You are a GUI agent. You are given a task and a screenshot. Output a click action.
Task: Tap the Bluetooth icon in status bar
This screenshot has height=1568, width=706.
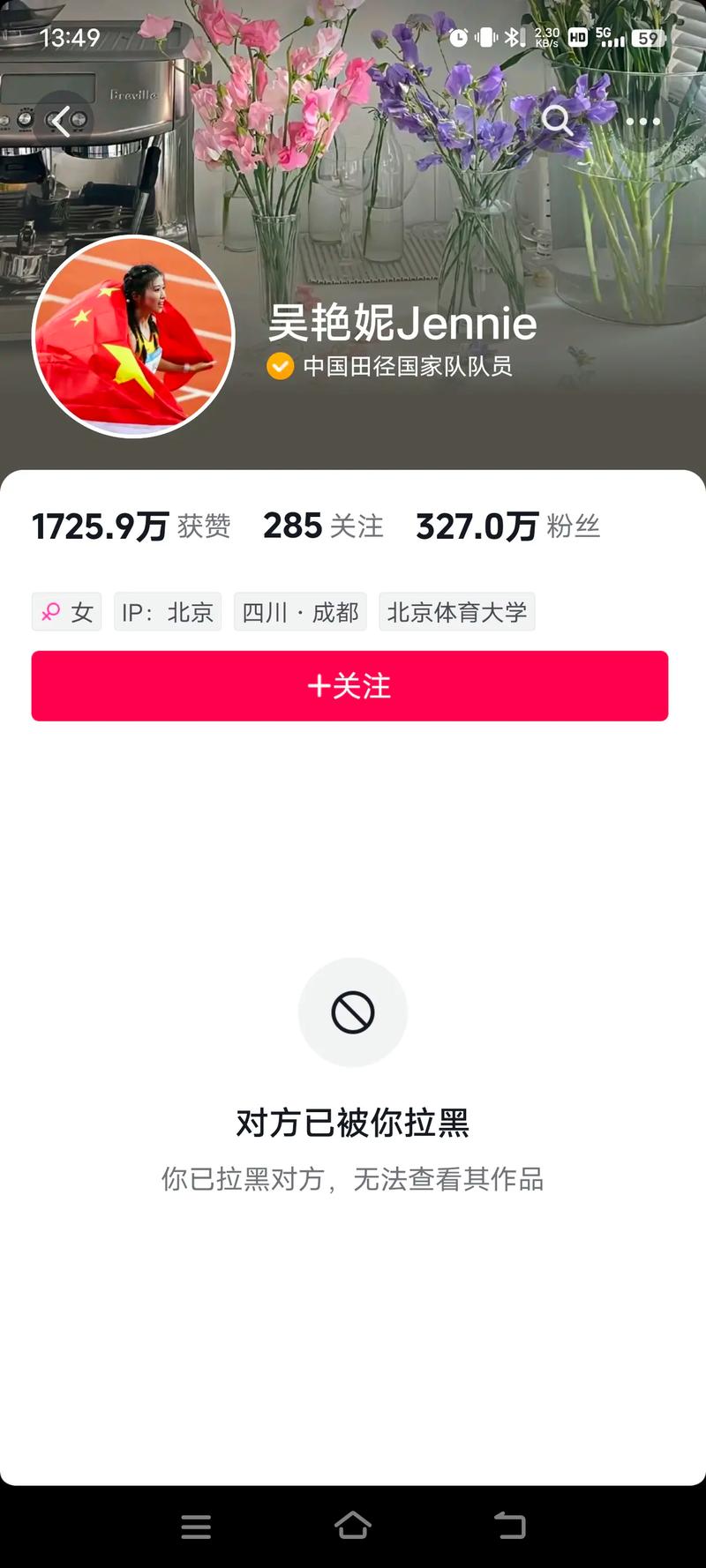[x=510, y=38]
